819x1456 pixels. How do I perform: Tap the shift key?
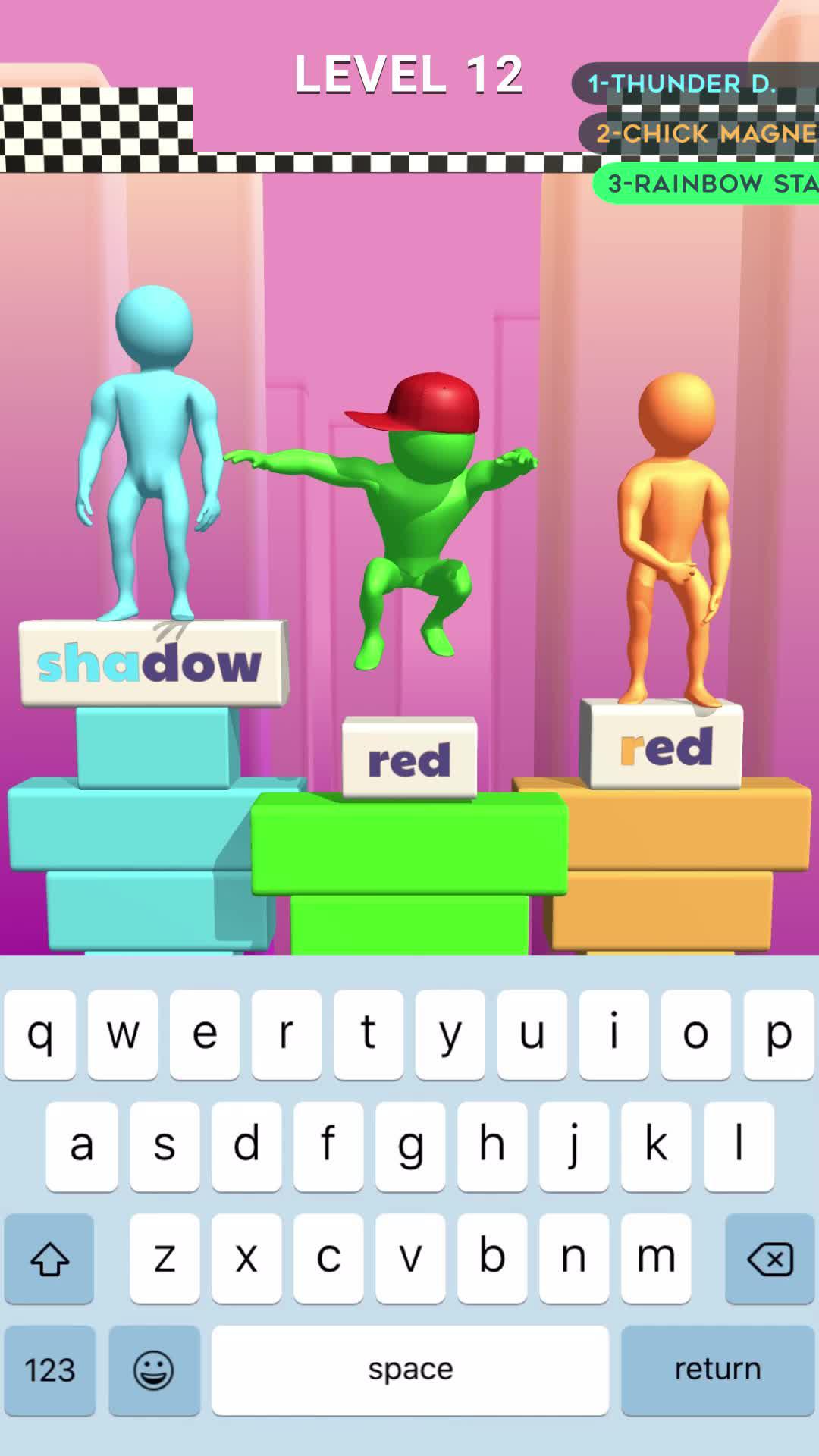(x=49, y=1259)
